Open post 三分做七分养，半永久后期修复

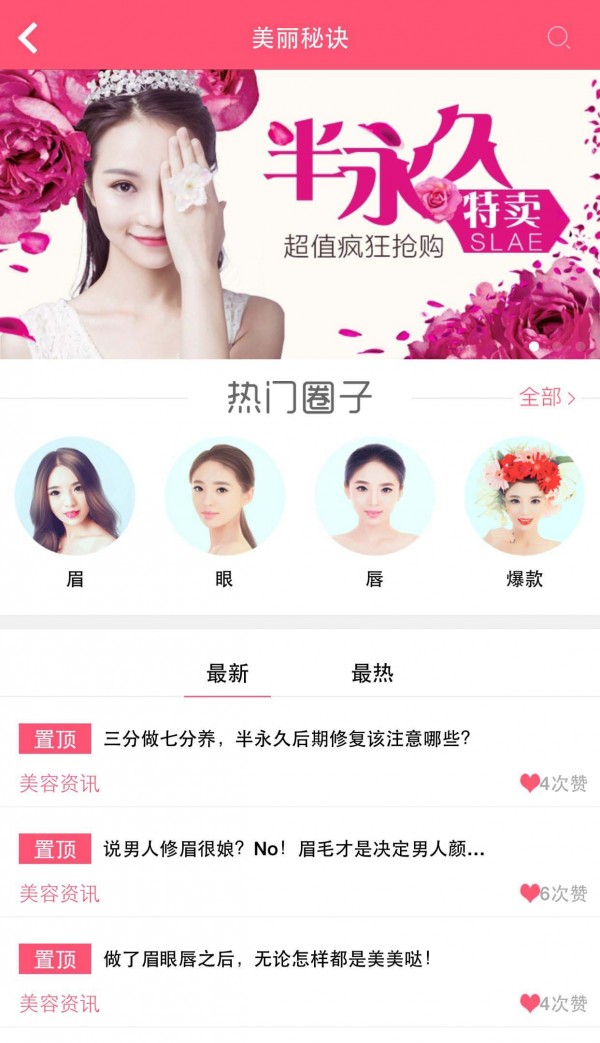pyautogui.click(x=287, y=739)
